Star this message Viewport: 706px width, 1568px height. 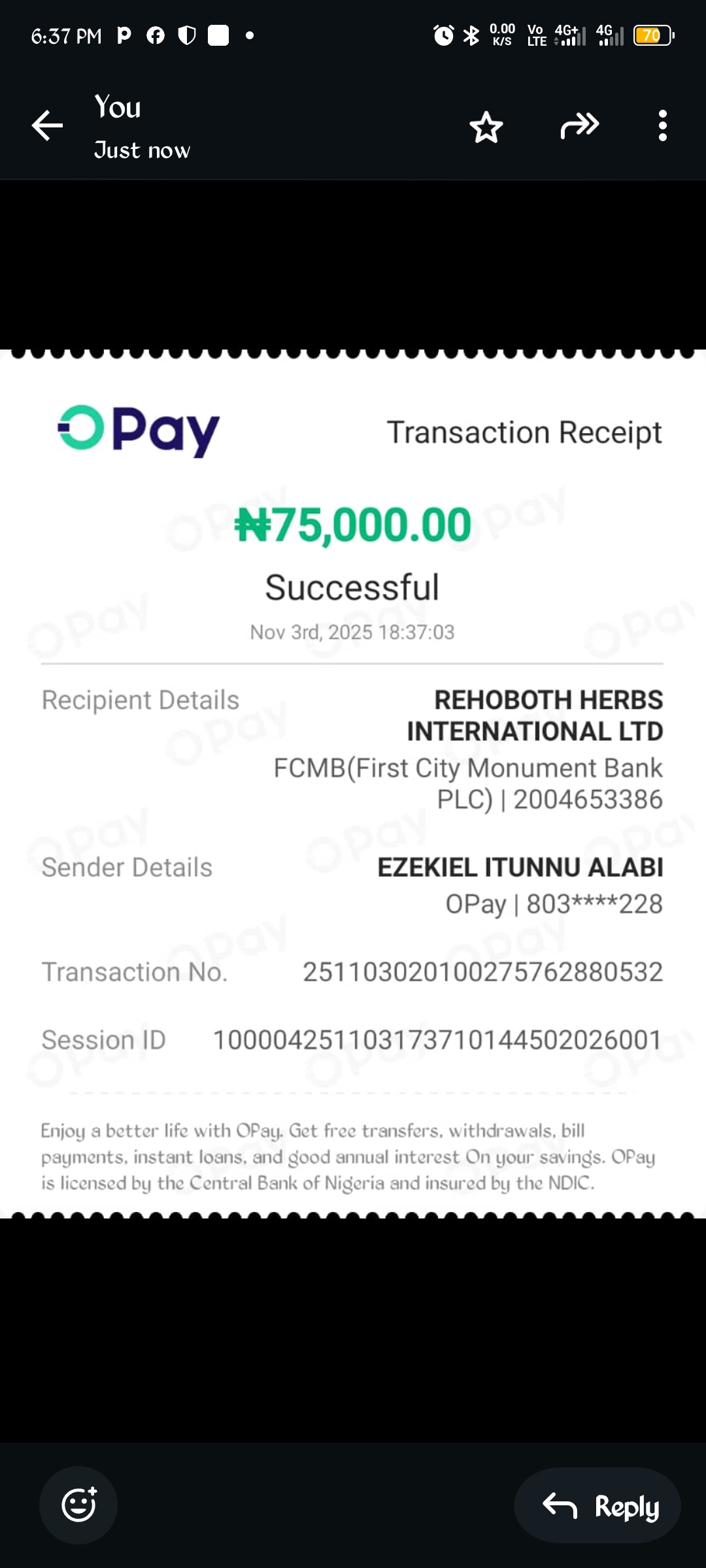point(486,127)
